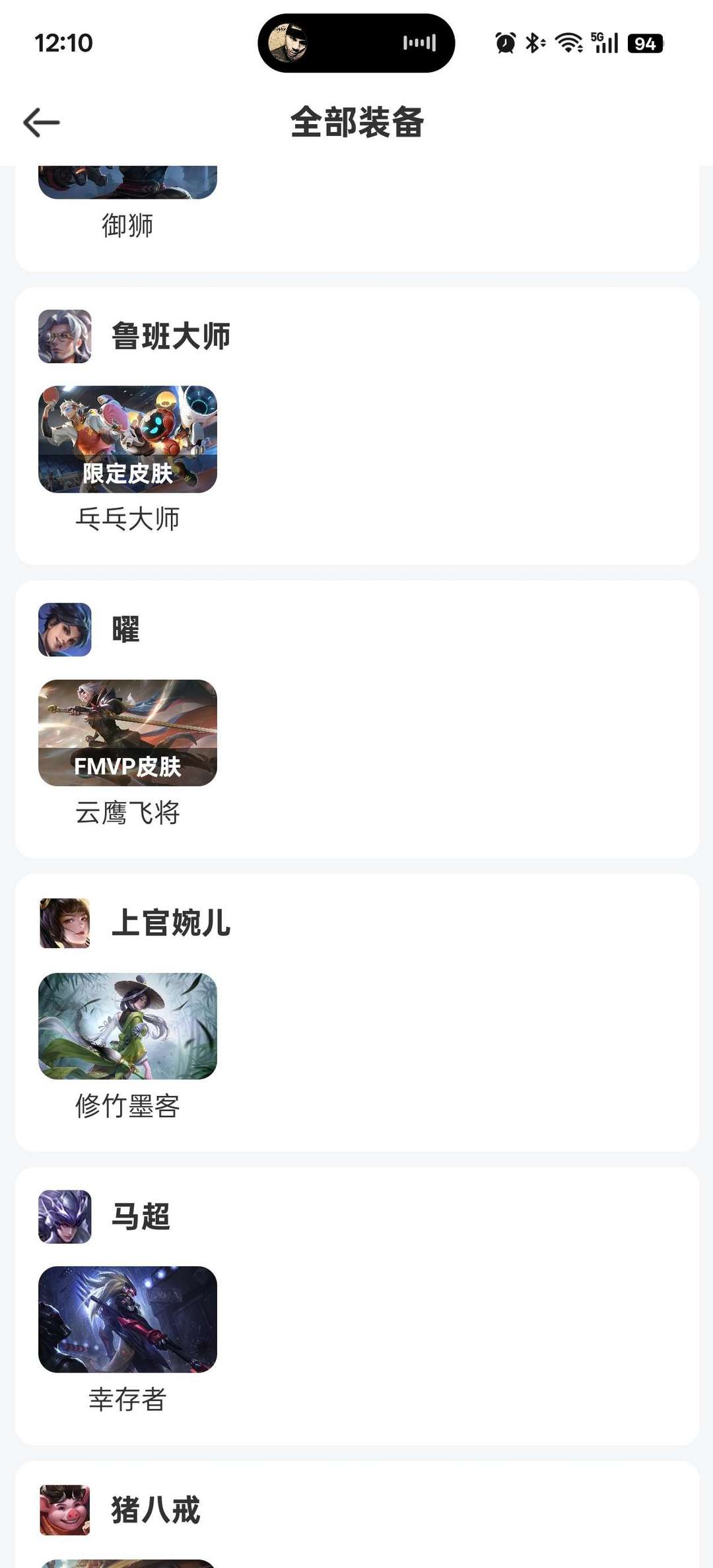
Task: Open the 乒乓大师 skin thumbnail
Action: [x=127, y=439]
